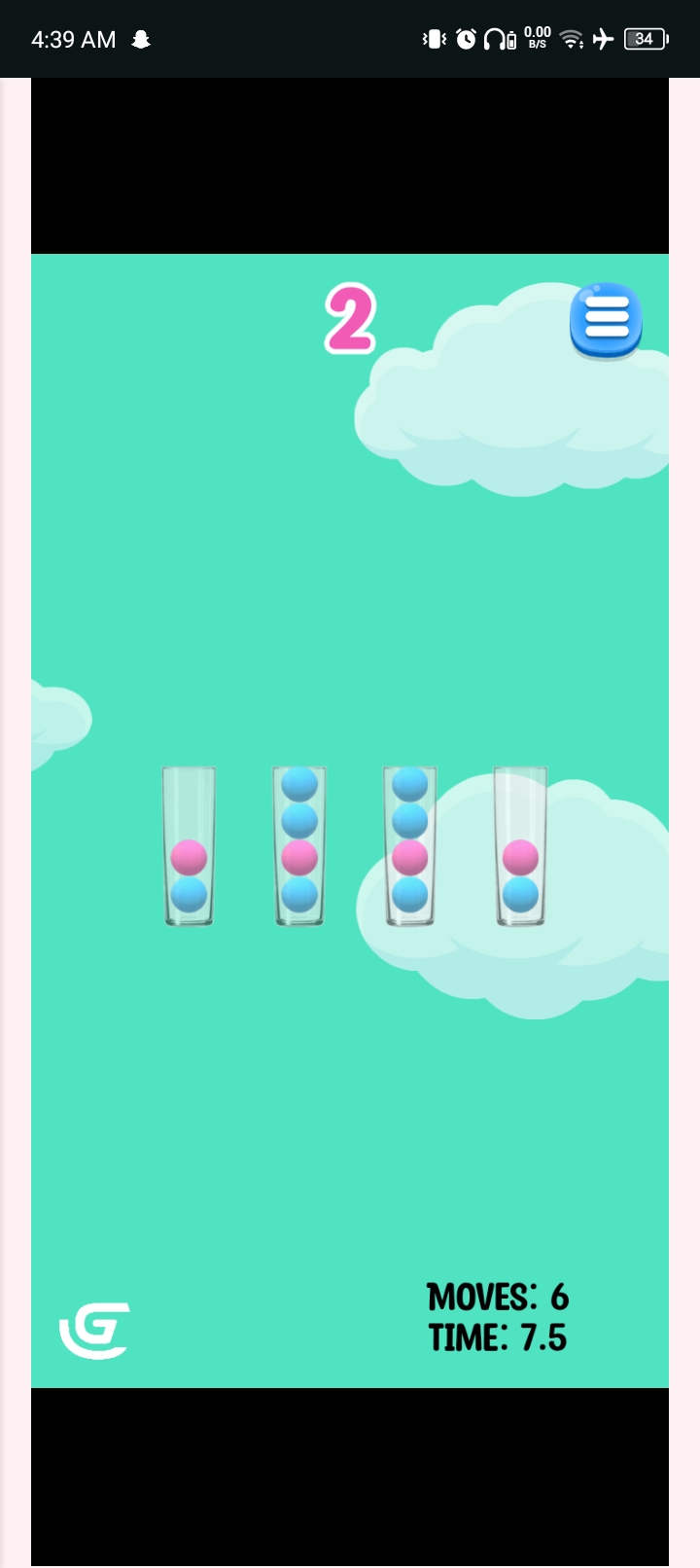Select the first tube from the left
Image resolution: width=700 pixels, height=1568 pixels.
[x=189, y=846]
